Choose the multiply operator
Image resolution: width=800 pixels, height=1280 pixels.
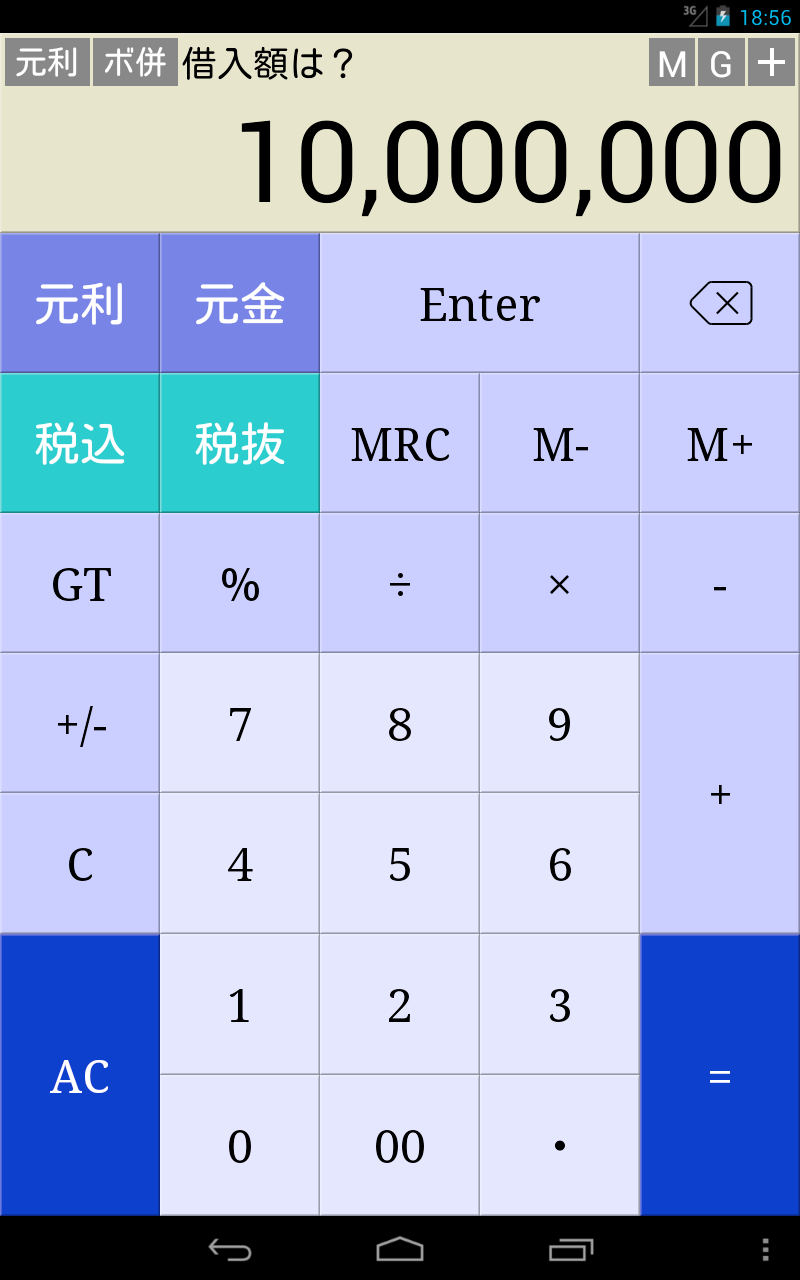tap(560, 583)
